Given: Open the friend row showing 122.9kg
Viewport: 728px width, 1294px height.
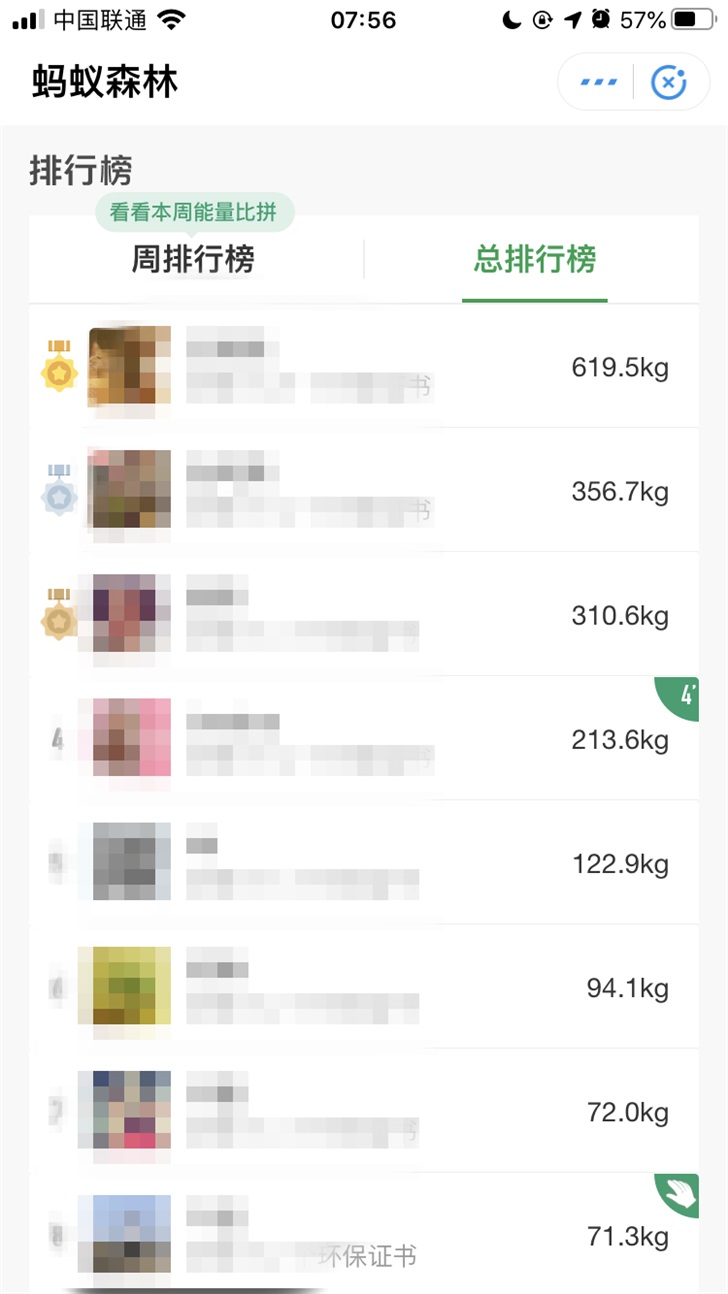Looking at the screenshot, I should (x=364, y=863).
